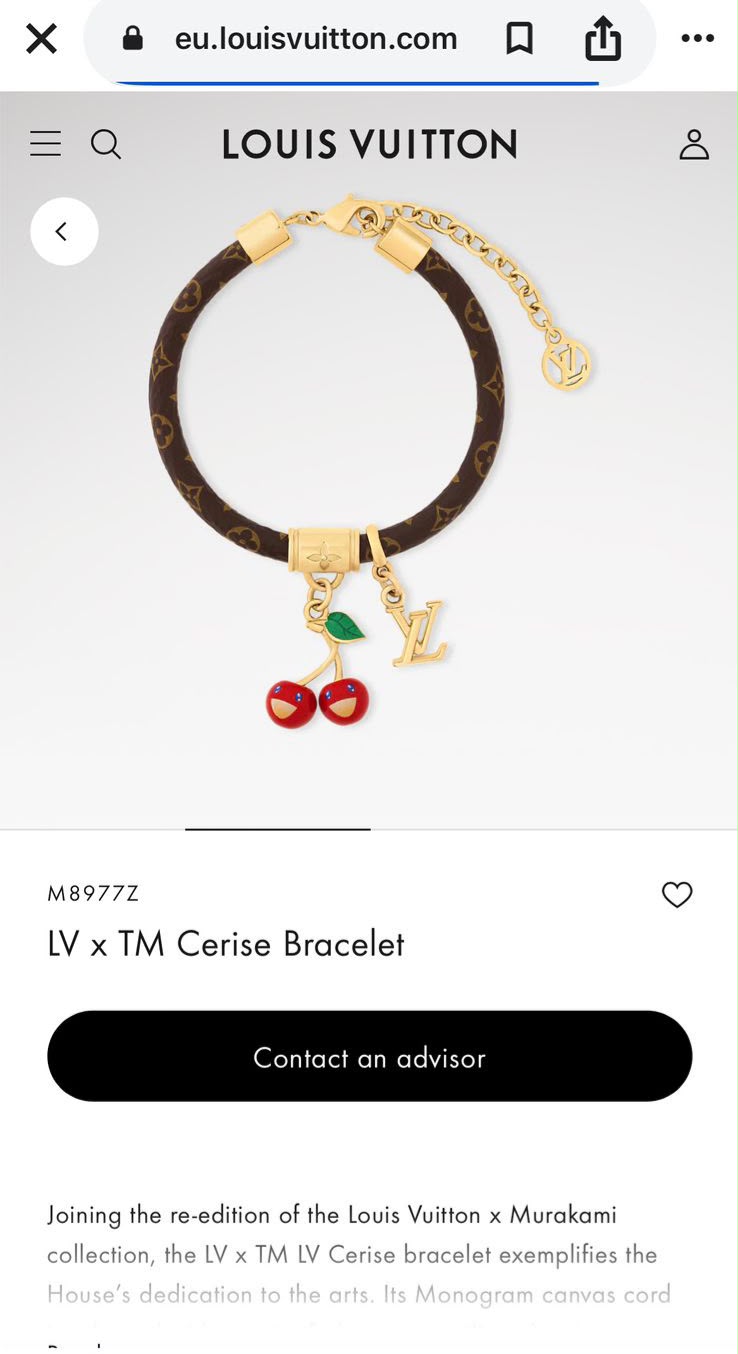Screen dimensions: 738x1354
Task: Open the browser overflow menu
Action: tap(697, 39)
